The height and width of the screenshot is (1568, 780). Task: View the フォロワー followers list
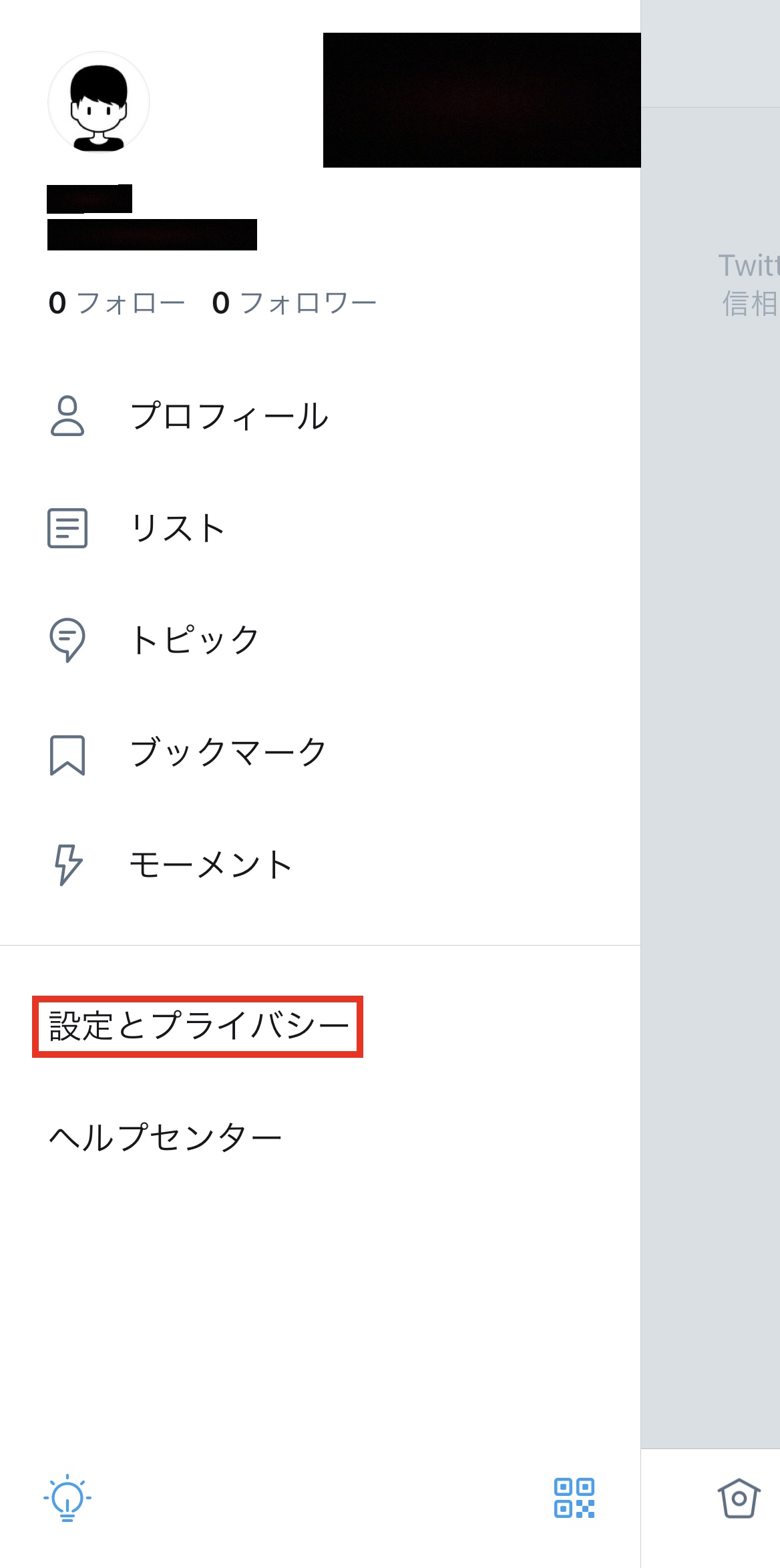(295, 303)
